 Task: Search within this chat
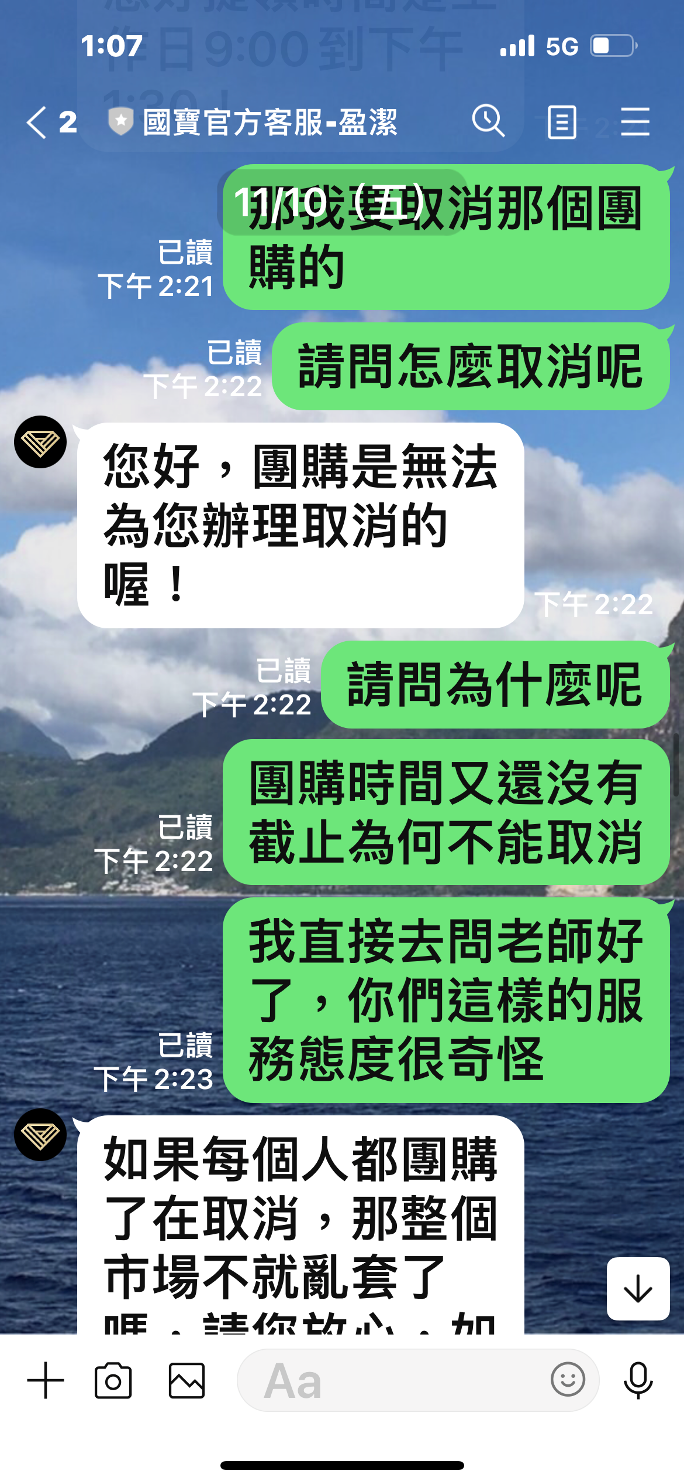[x=488, y=122]
